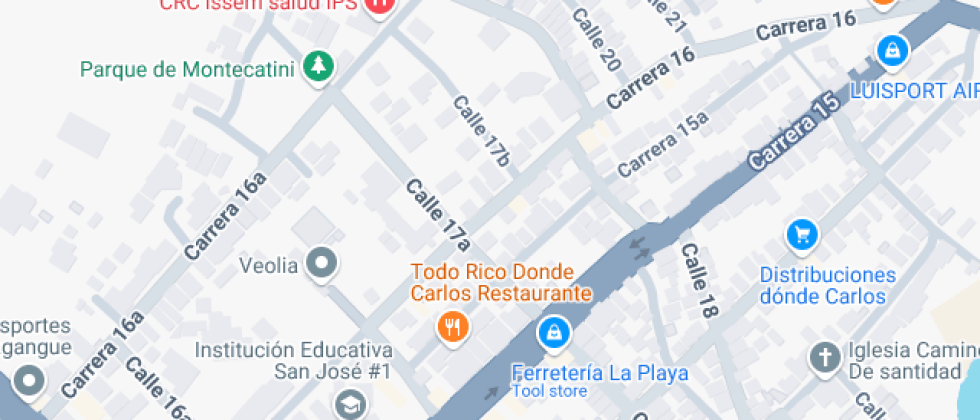View Distribuciones dónde Carlos shop marker
This screenshot has width=980, height=420.
coord(802,236)
